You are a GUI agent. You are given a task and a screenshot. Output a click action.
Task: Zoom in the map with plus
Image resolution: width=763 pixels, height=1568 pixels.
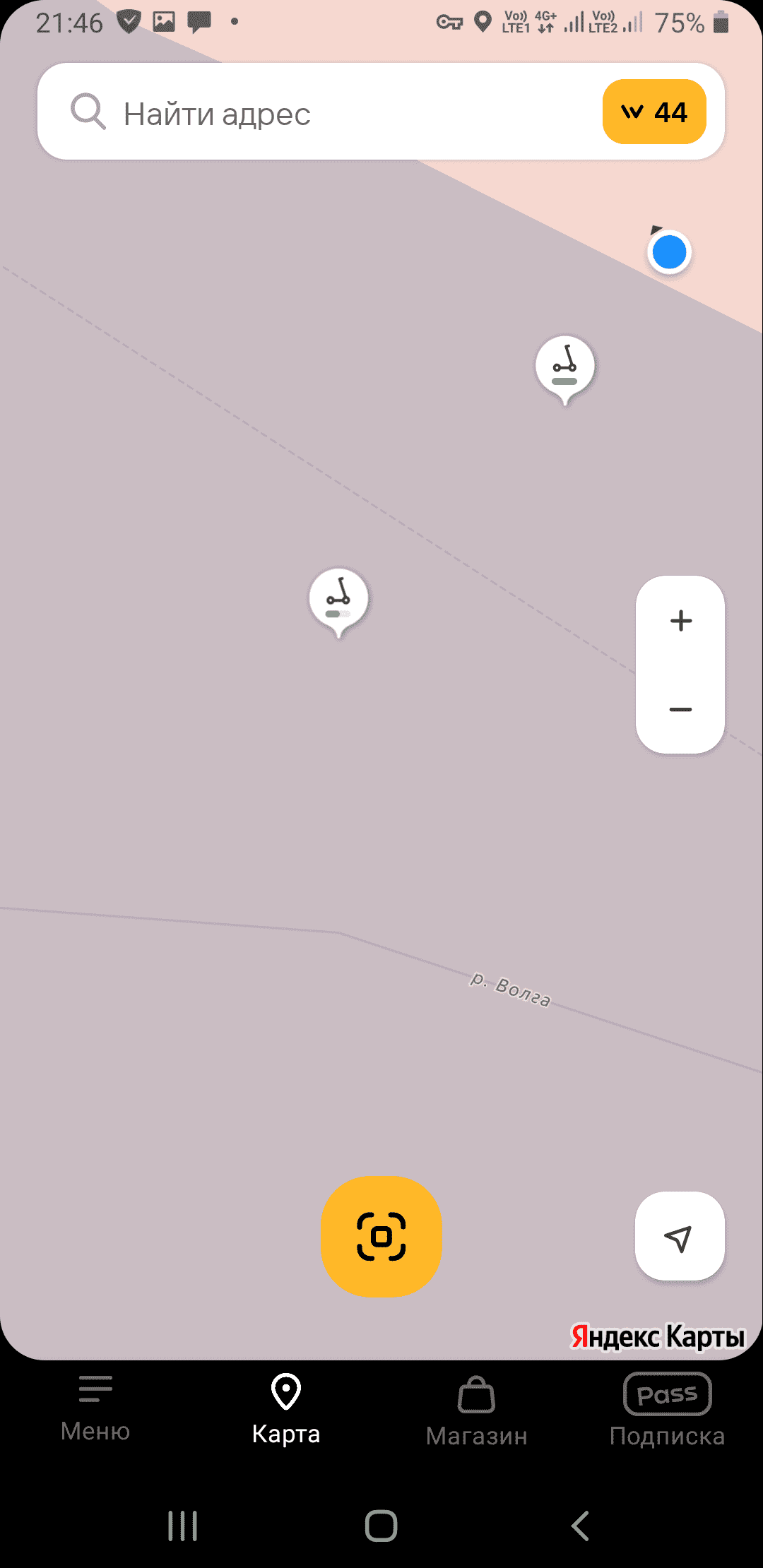pos(680,621)
